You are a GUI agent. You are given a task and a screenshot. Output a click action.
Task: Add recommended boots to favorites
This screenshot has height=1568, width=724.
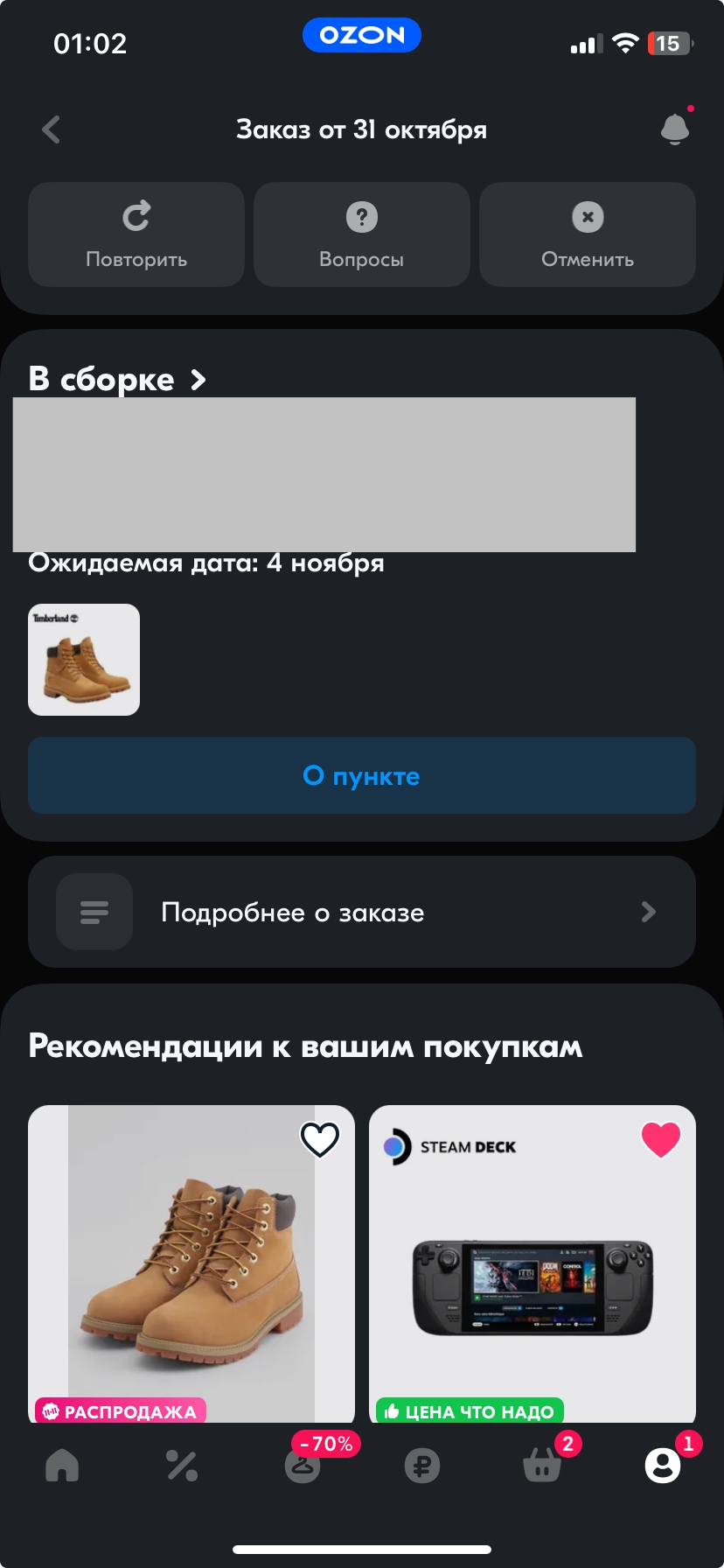point(320,1139)
